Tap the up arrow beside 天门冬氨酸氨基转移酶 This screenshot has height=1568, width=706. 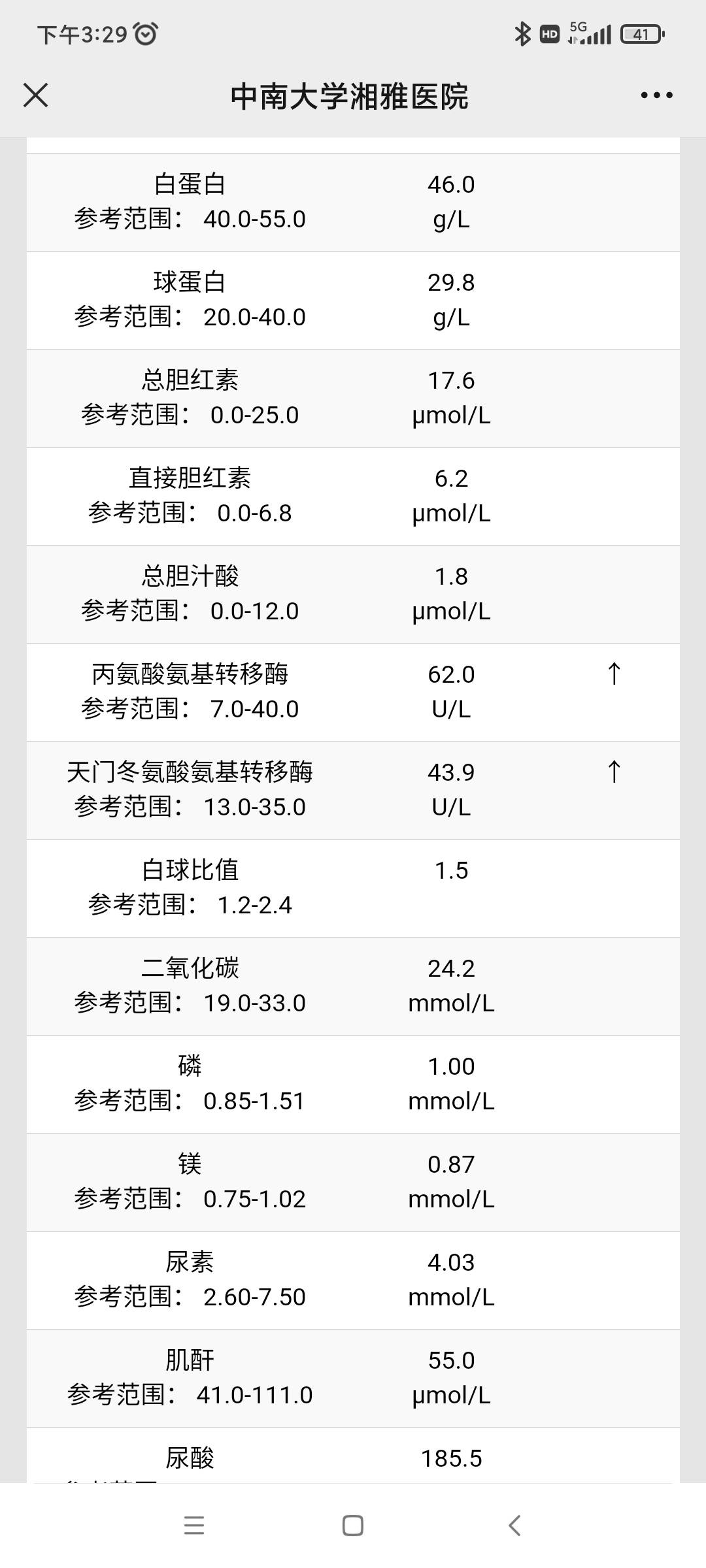[613, 773]
